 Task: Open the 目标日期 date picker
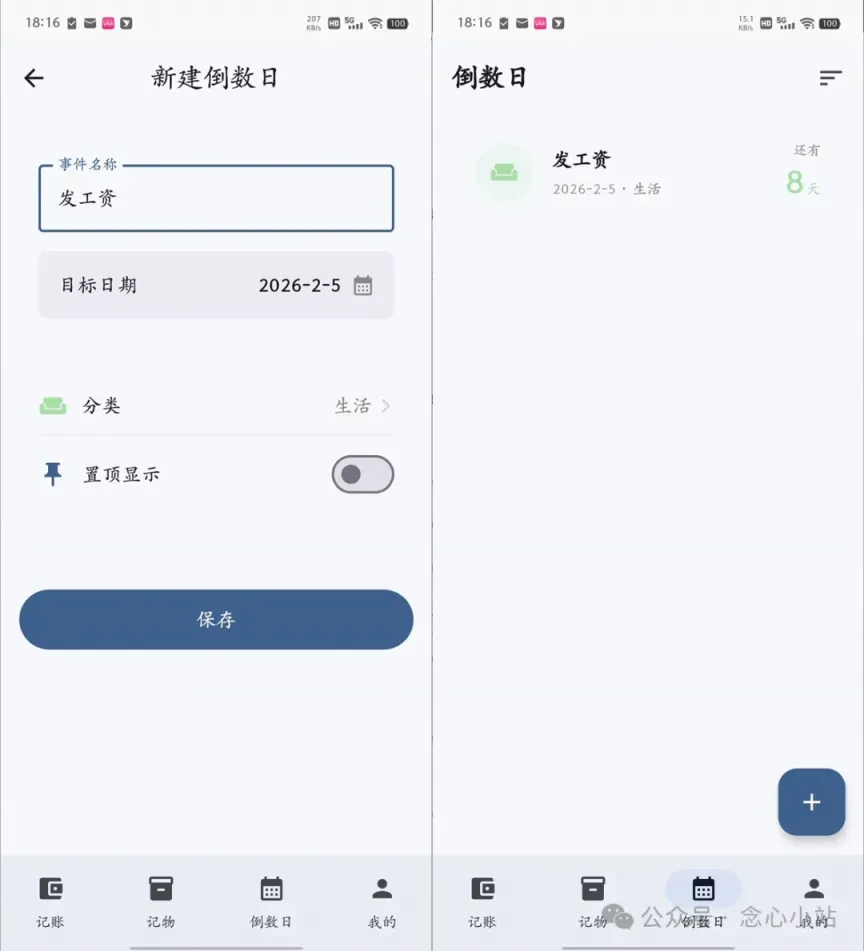pyautogui.click(x=216, y=285)
